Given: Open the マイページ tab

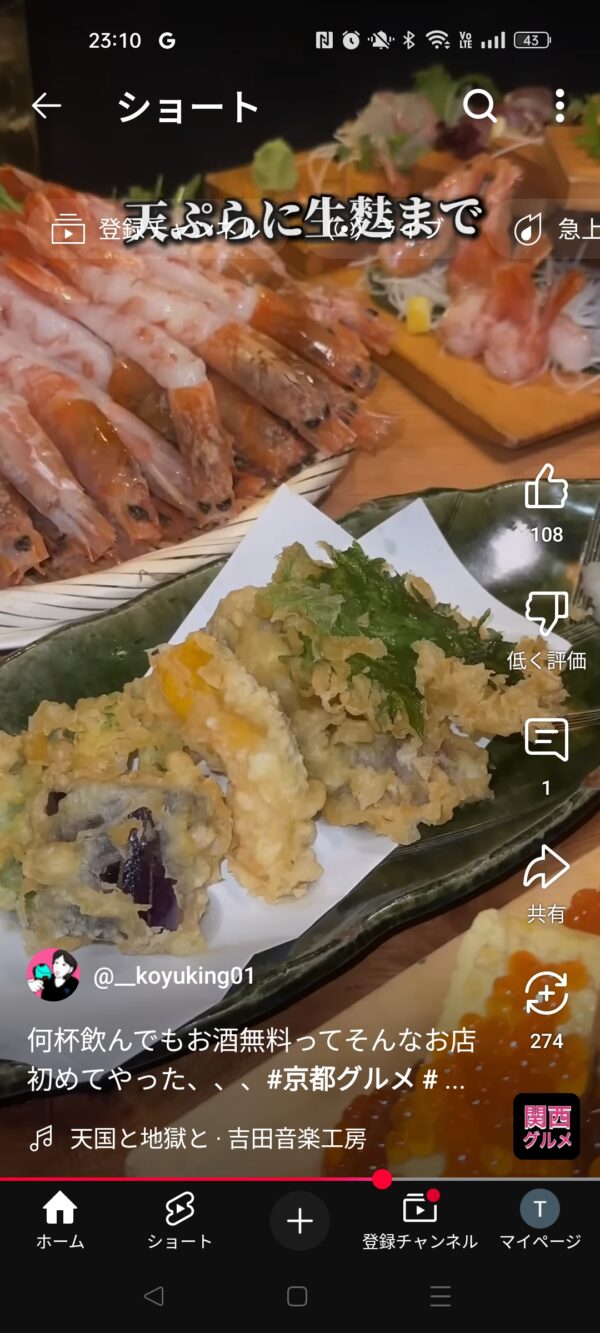Looking at the screenshot, I should [x=540, y=1221].
